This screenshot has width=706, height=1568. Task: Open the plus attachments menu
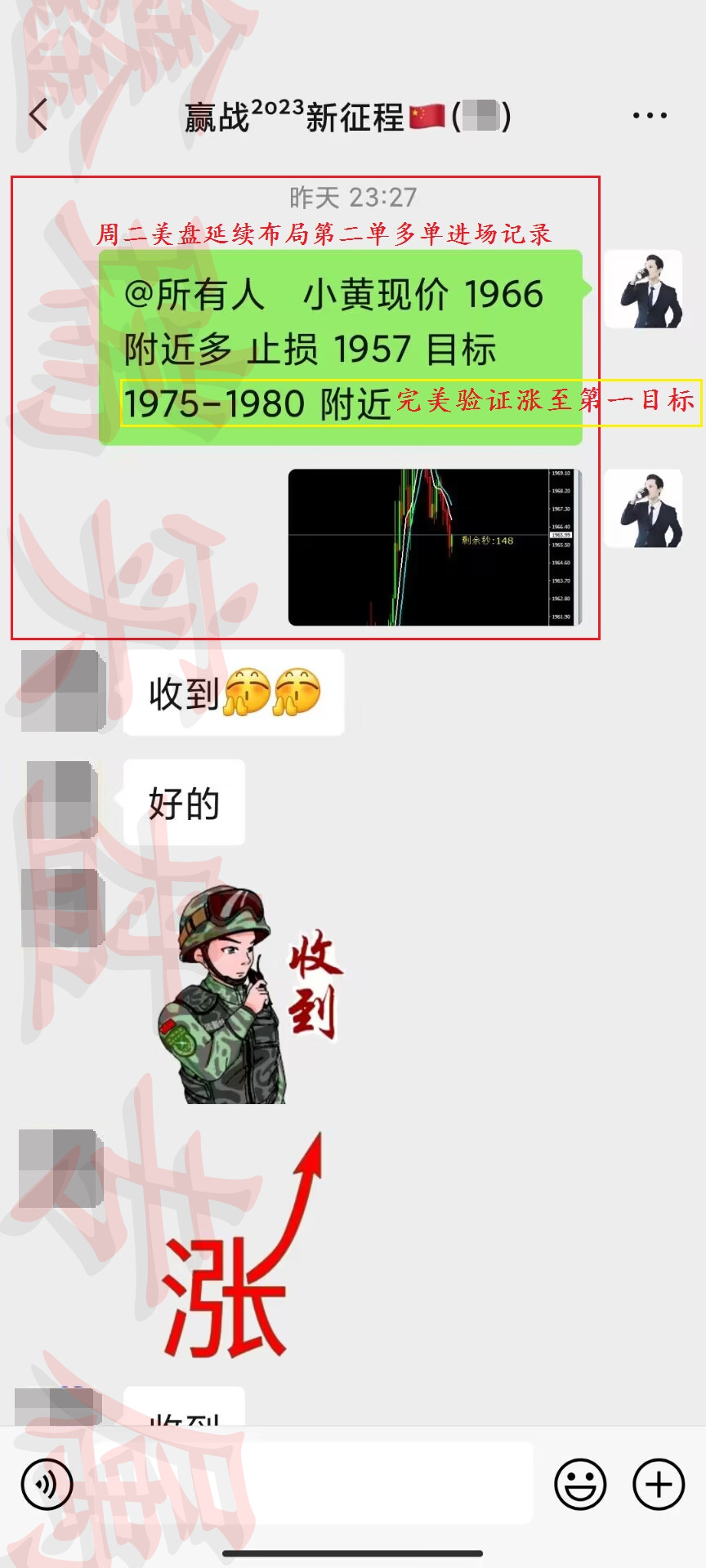(659, 1484)
